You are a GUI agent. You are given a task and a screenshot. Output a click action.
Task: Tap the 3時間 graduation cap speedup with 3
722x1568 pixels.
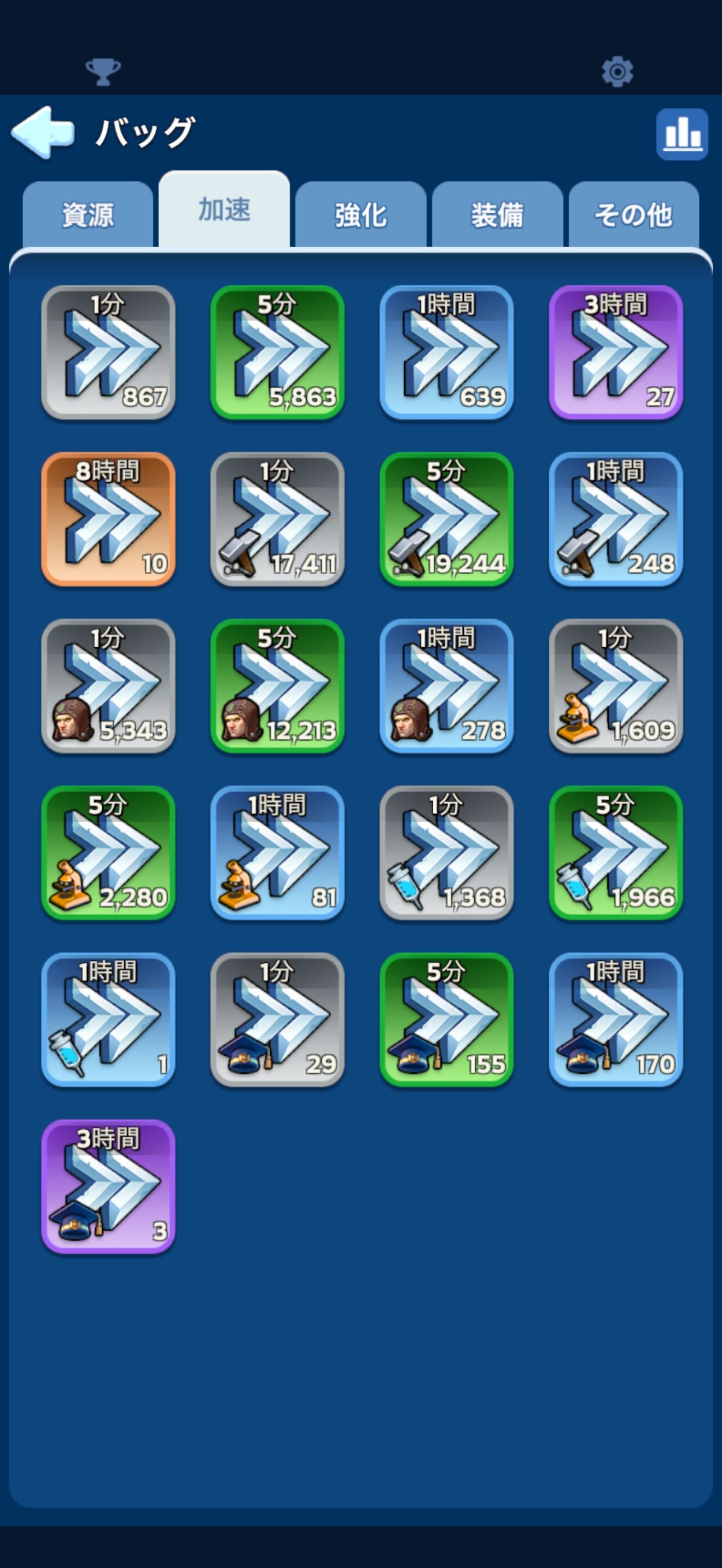coord(108,1186)
